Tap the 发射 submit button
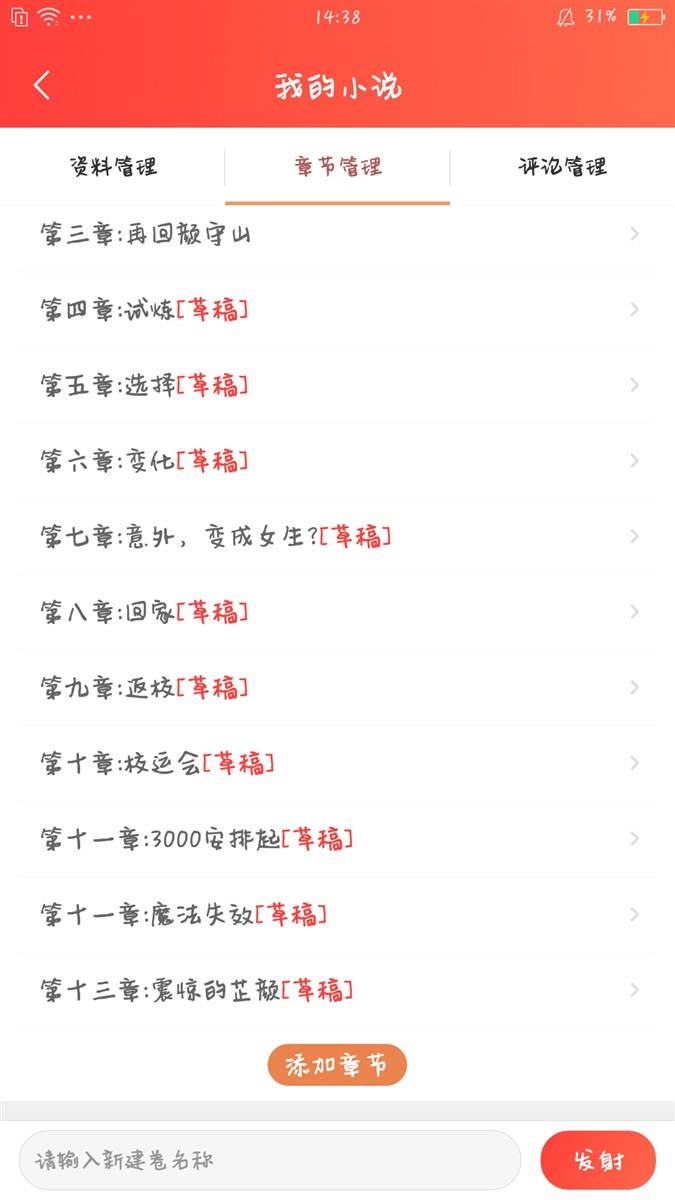 pos(598,1160)
